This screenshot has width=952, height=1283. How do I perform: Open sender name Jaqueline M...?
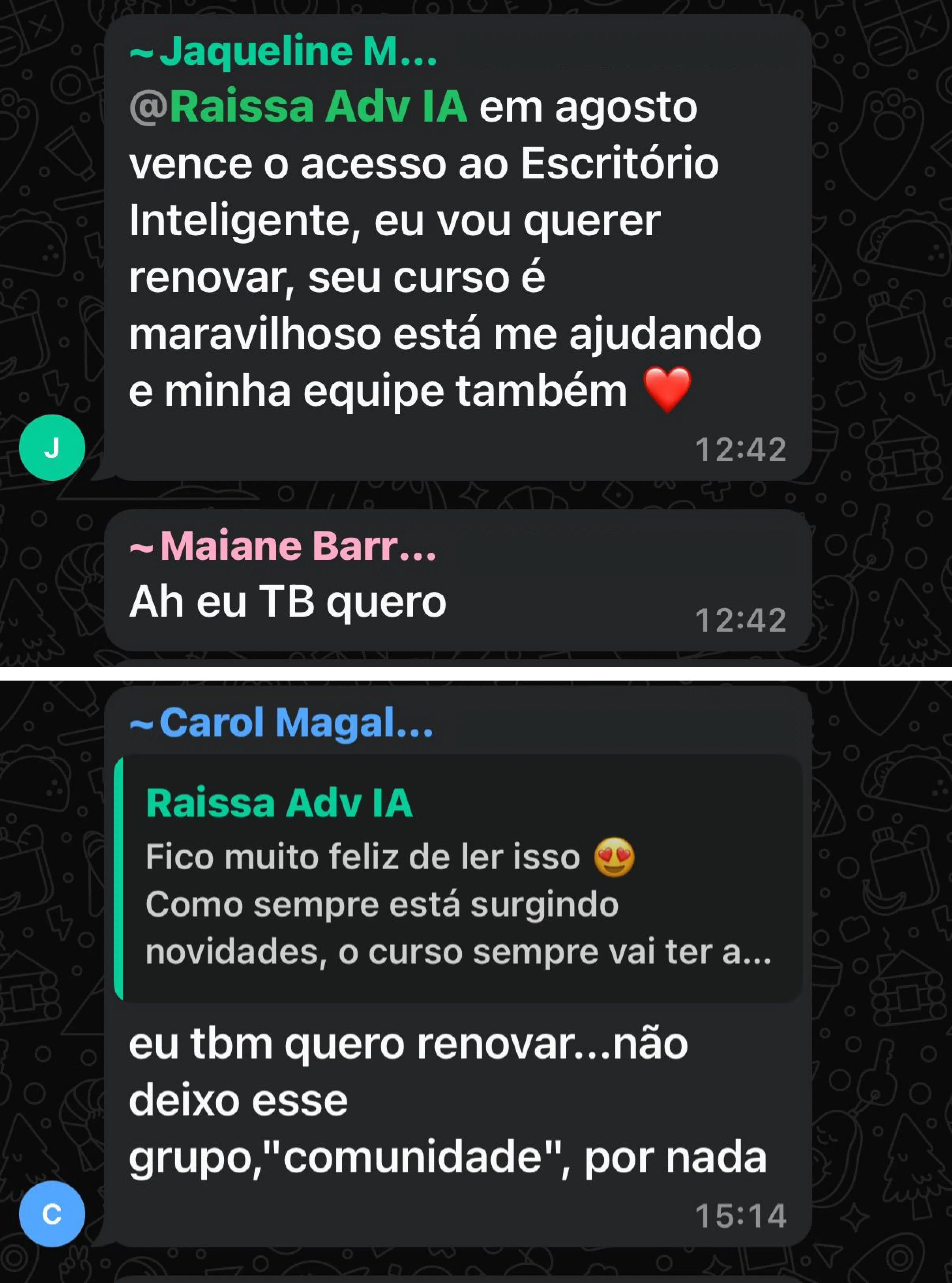point(283,51)
